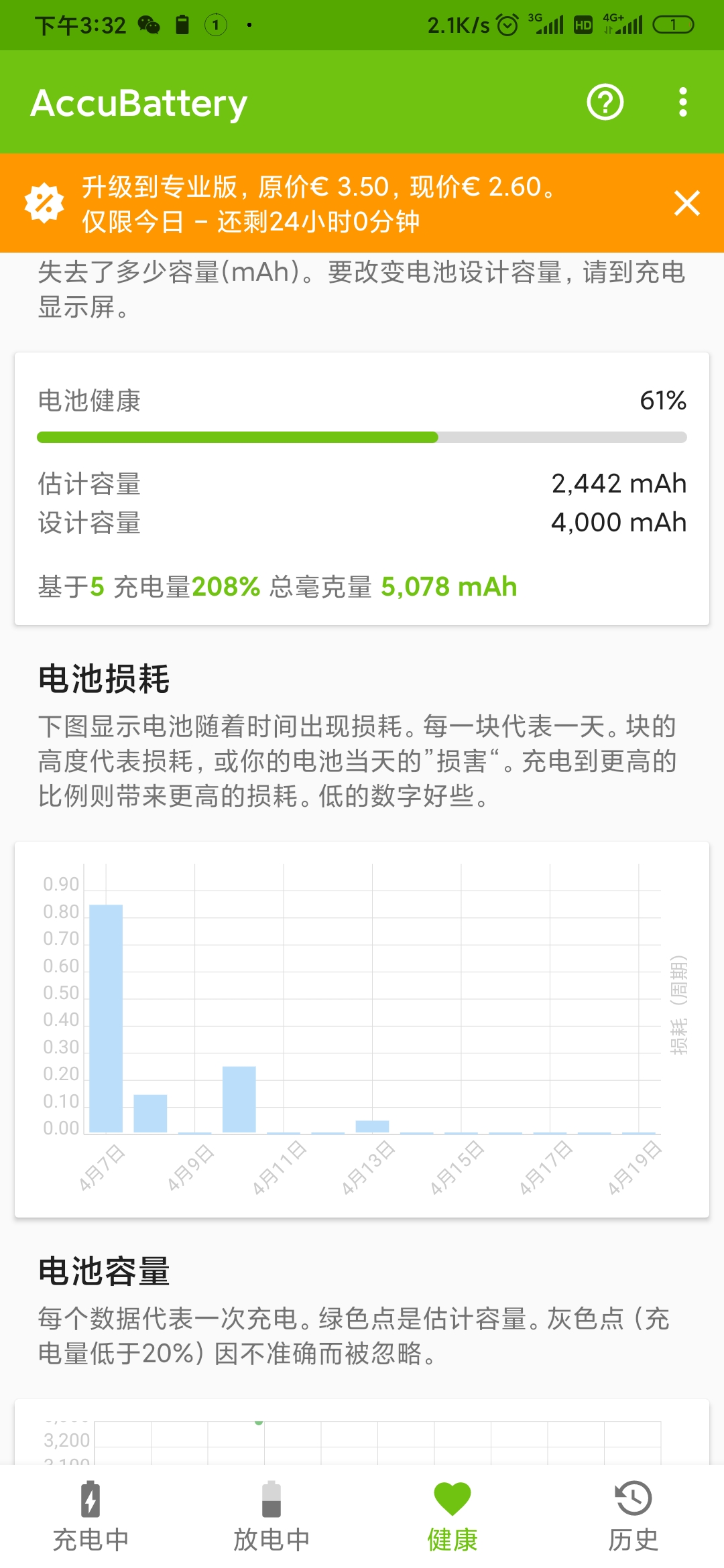Select the 健康 tab

pos(452,1516)
